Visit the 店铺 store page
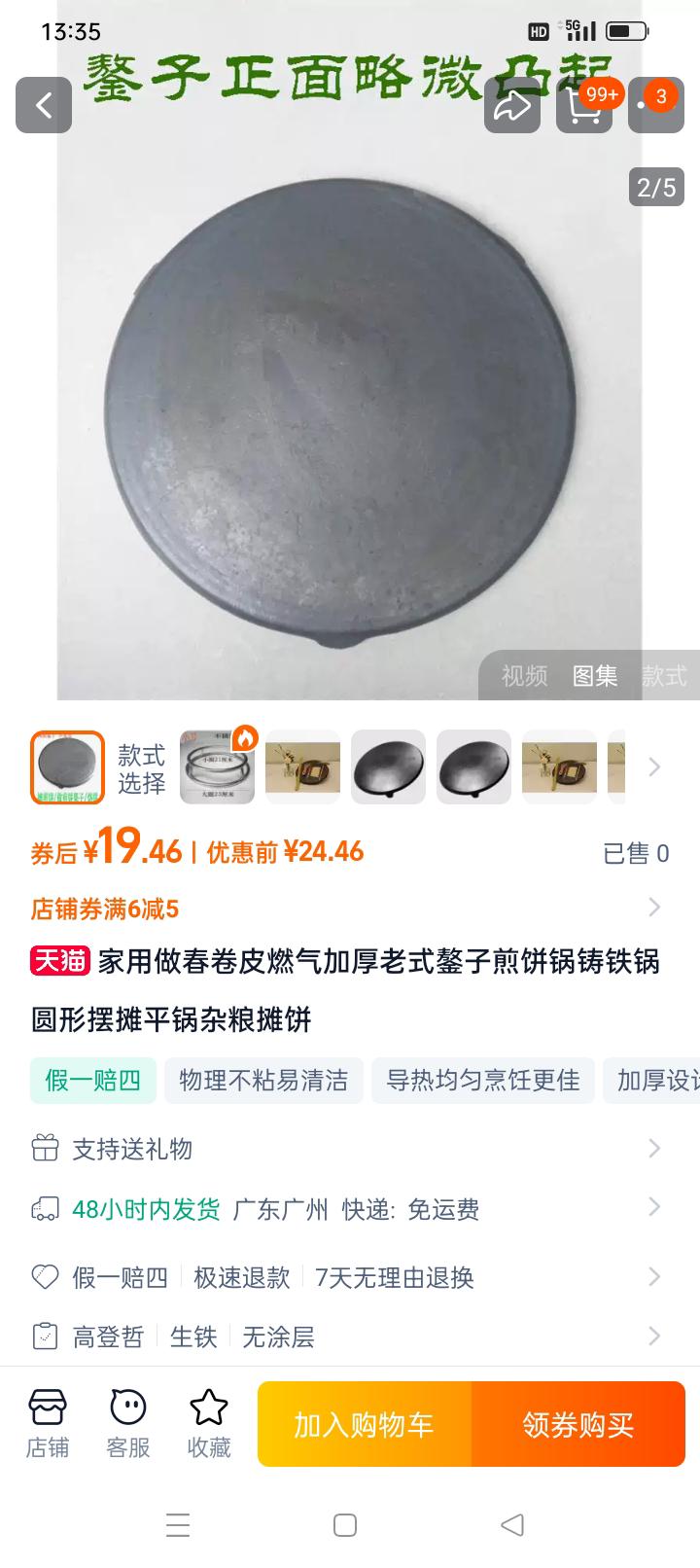 48,1424
